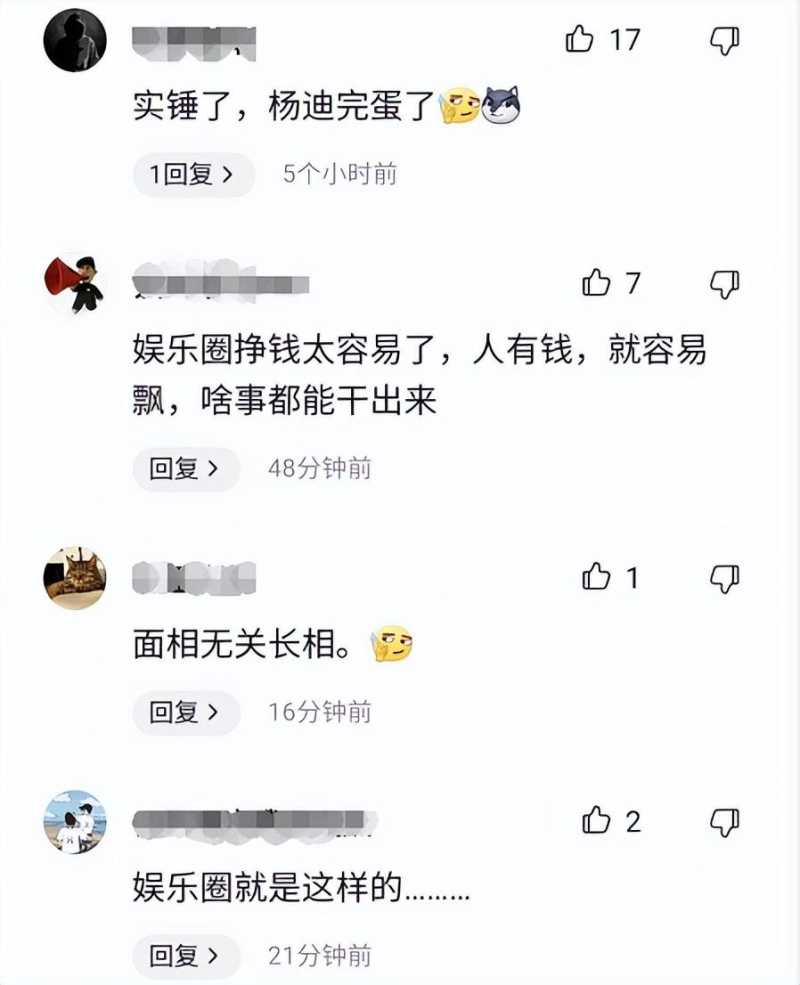Like the comment "娱乐圈就是这样的"
This screenshot has height=985, width=800.
point(597,822)
